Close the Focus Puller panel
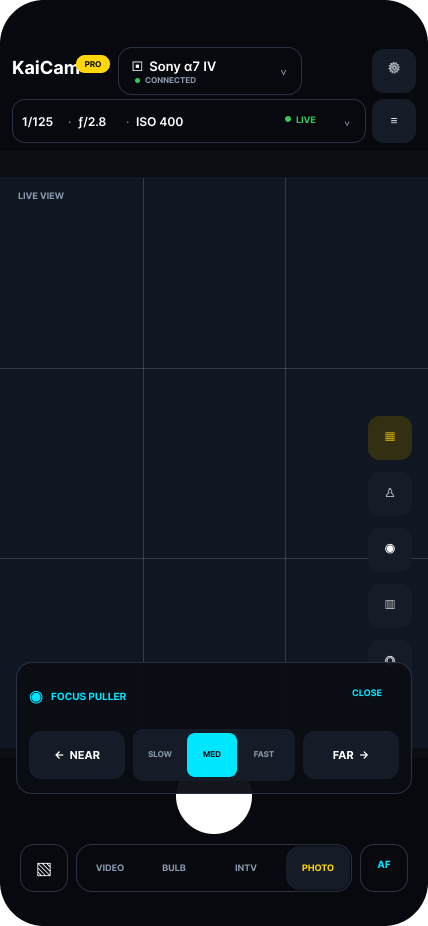Image resolution: width=428 pixels, height=926 pixels. [x=367, y=693]
